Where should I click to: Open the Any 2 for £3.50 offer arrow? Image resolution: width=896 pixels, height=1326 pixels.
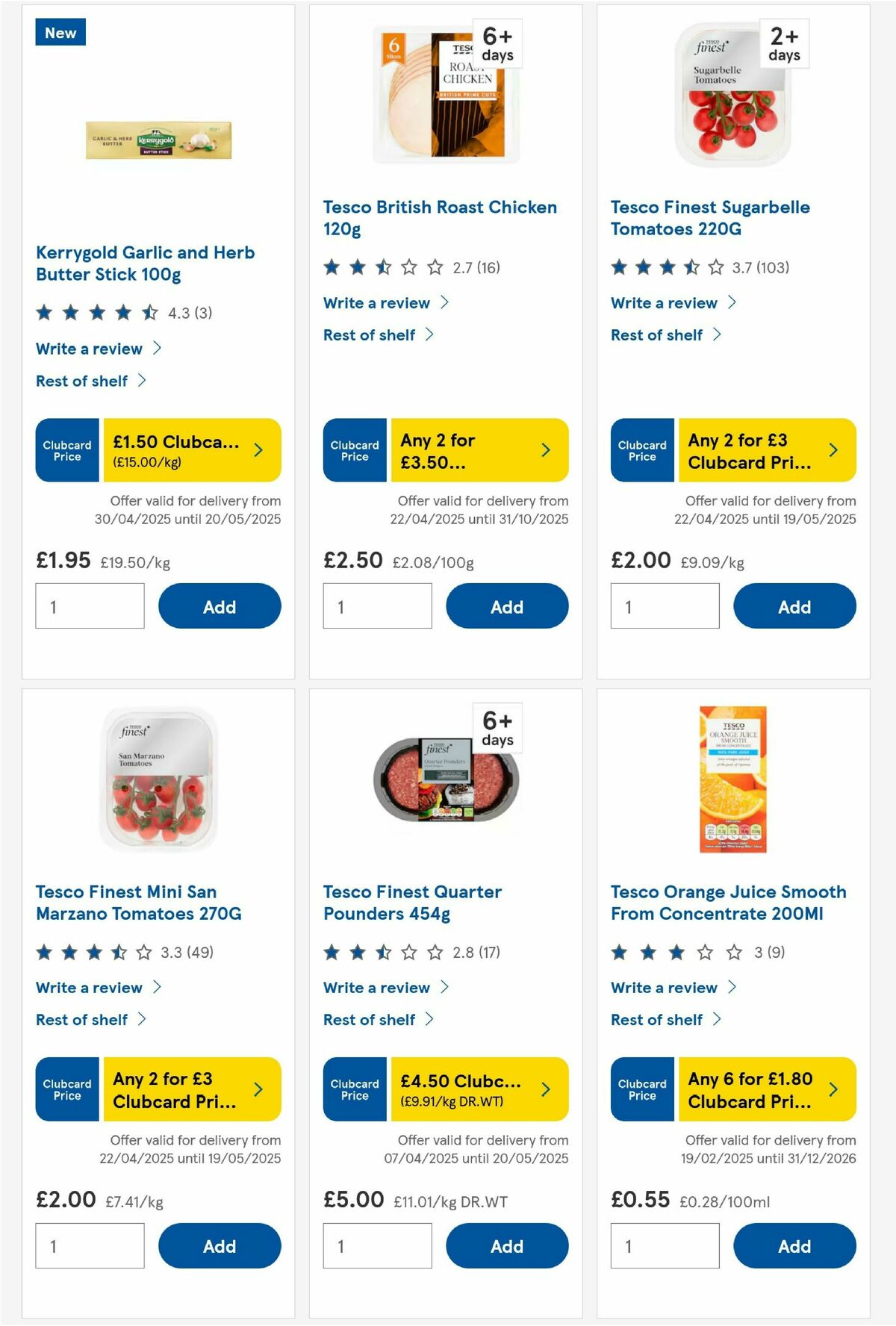coord(546,450)
